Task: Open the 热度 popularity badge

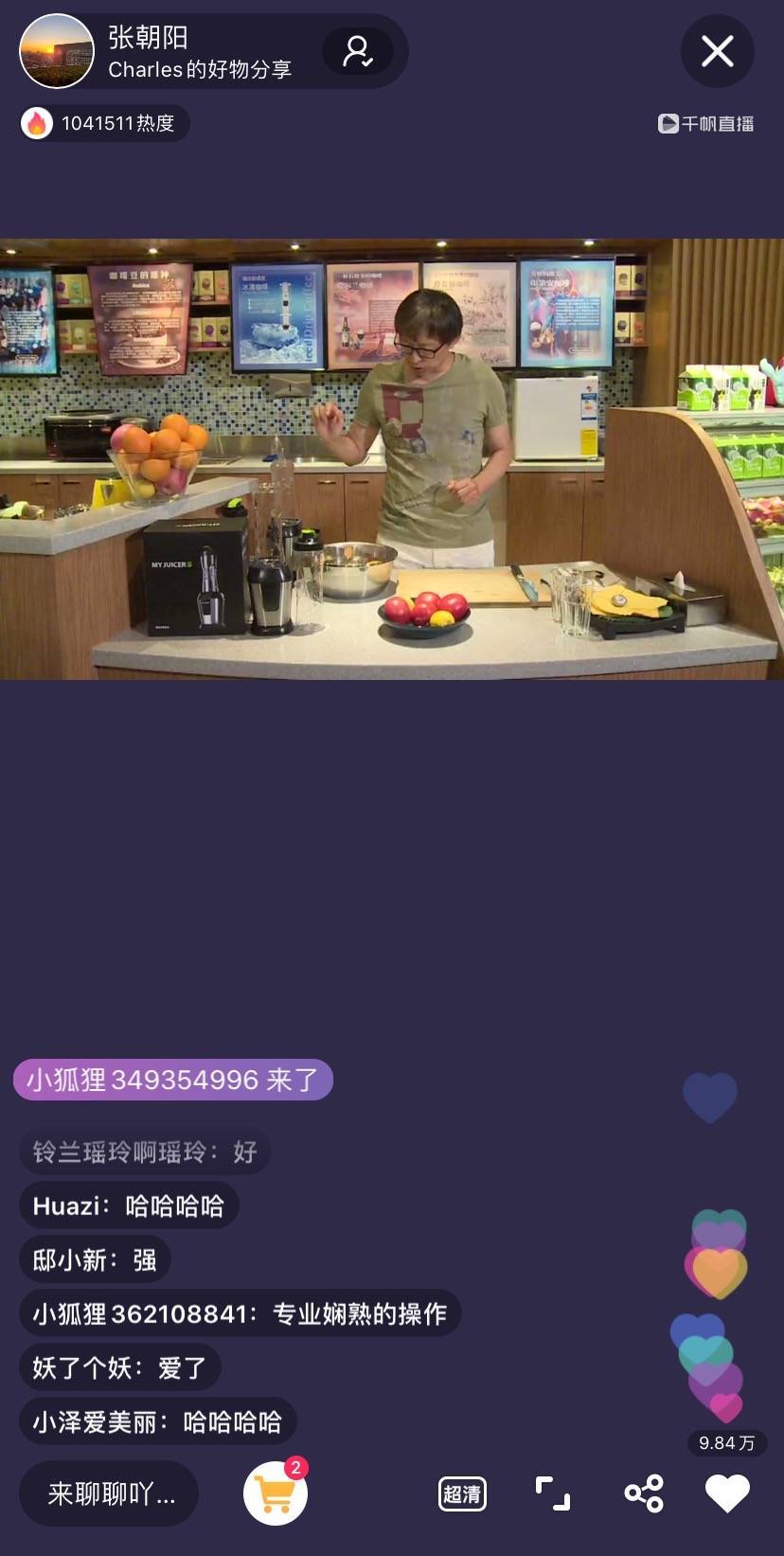Action: click(x=105, y=123)
